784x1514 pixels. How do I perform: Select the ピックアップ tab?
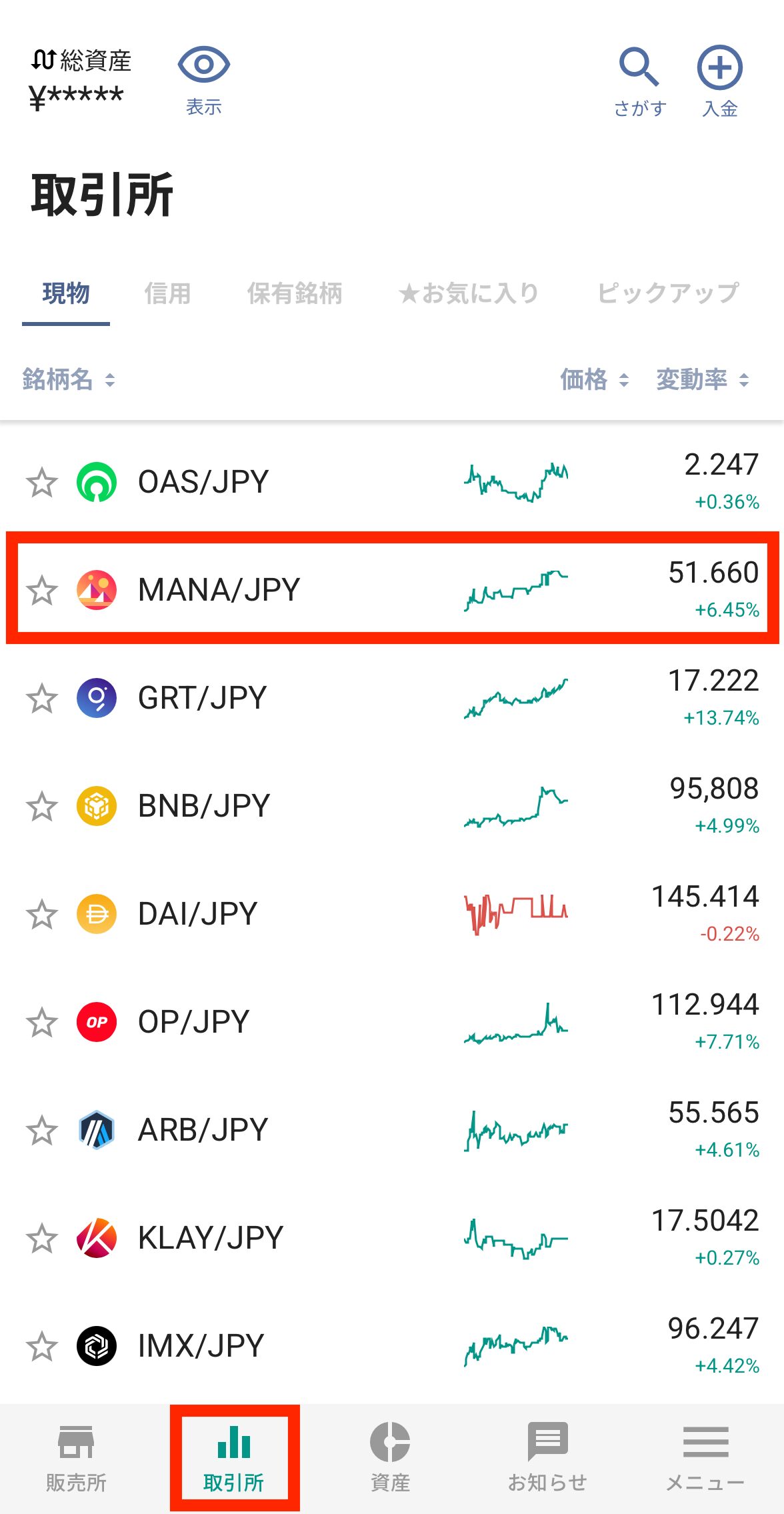[x=667, y=293]
